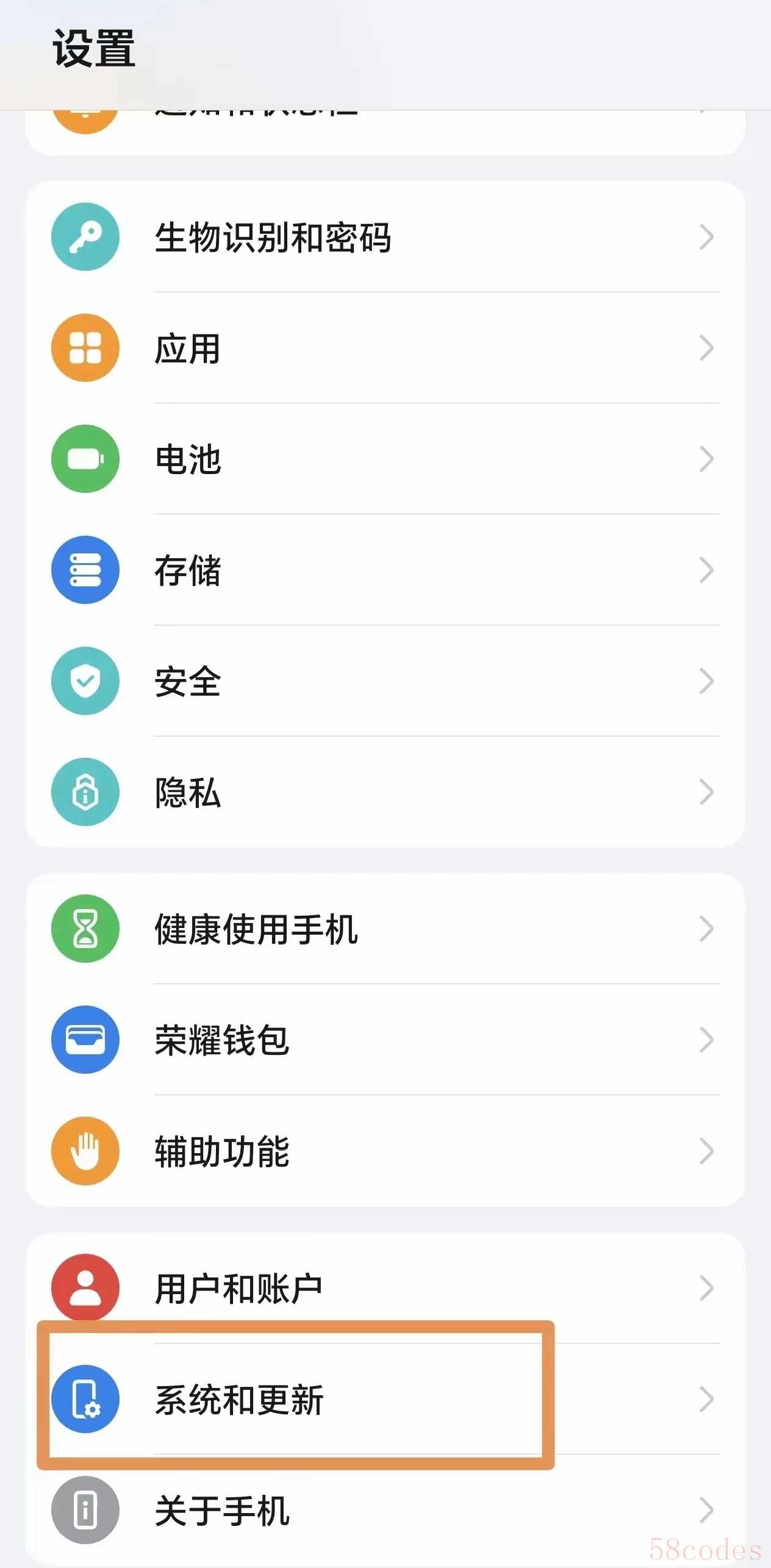Open 关于手机

[385, 1510]
